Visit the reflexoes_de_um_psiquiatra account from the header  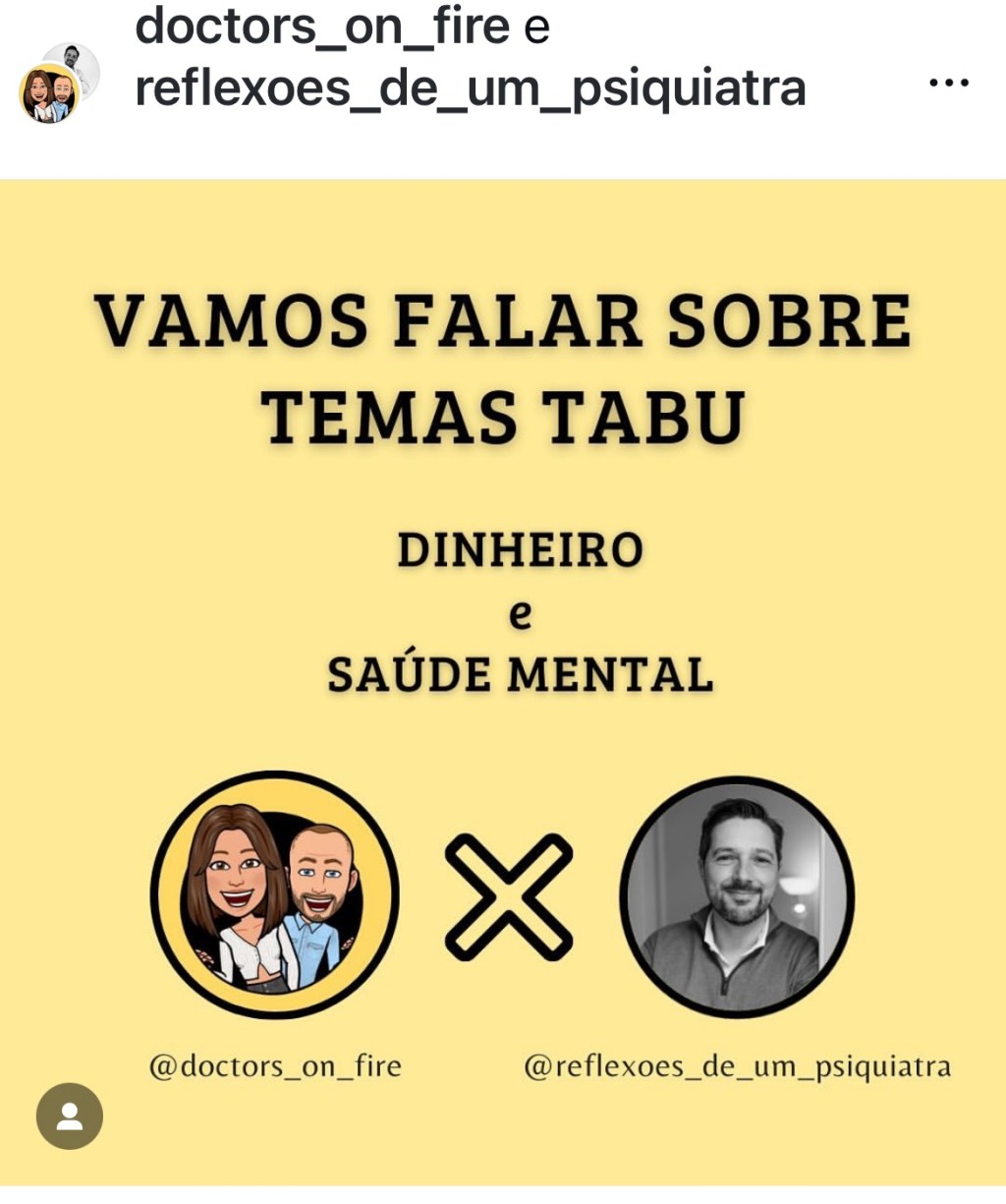click(x=472, y=88)
